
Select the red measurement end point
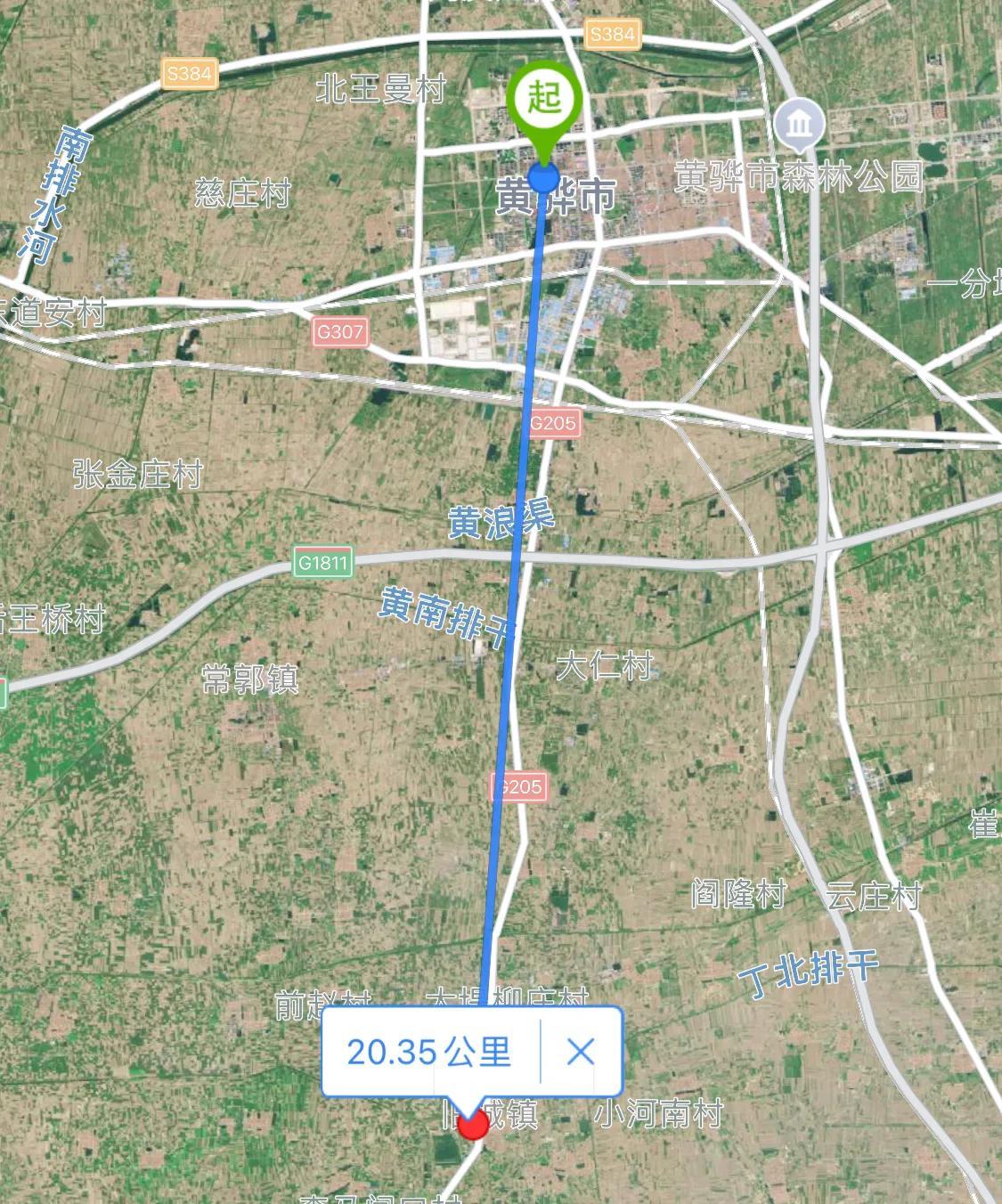click(x=473, y=1125)
